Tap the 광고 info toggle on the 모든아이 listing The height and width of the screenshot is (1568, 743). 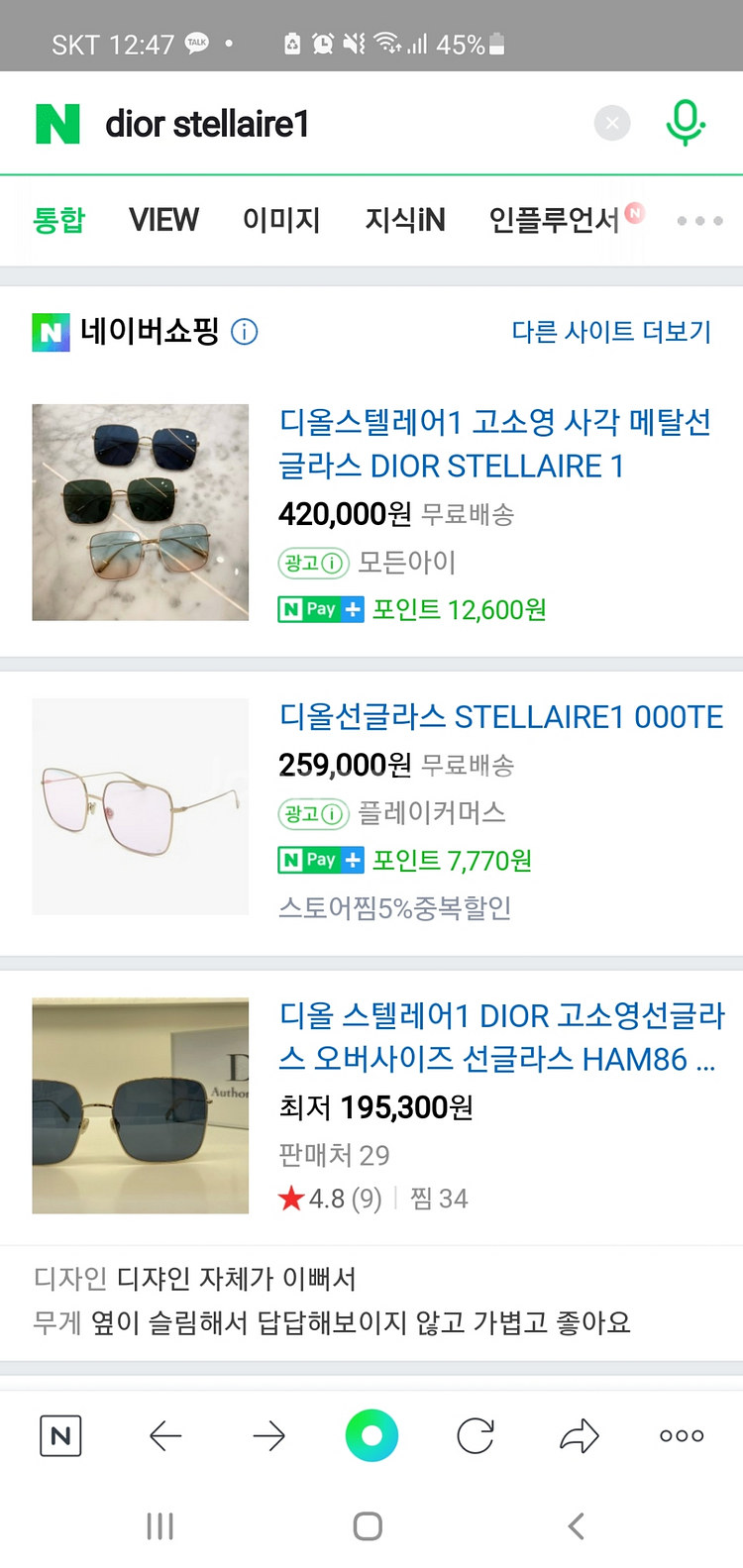tap(312, 563)
